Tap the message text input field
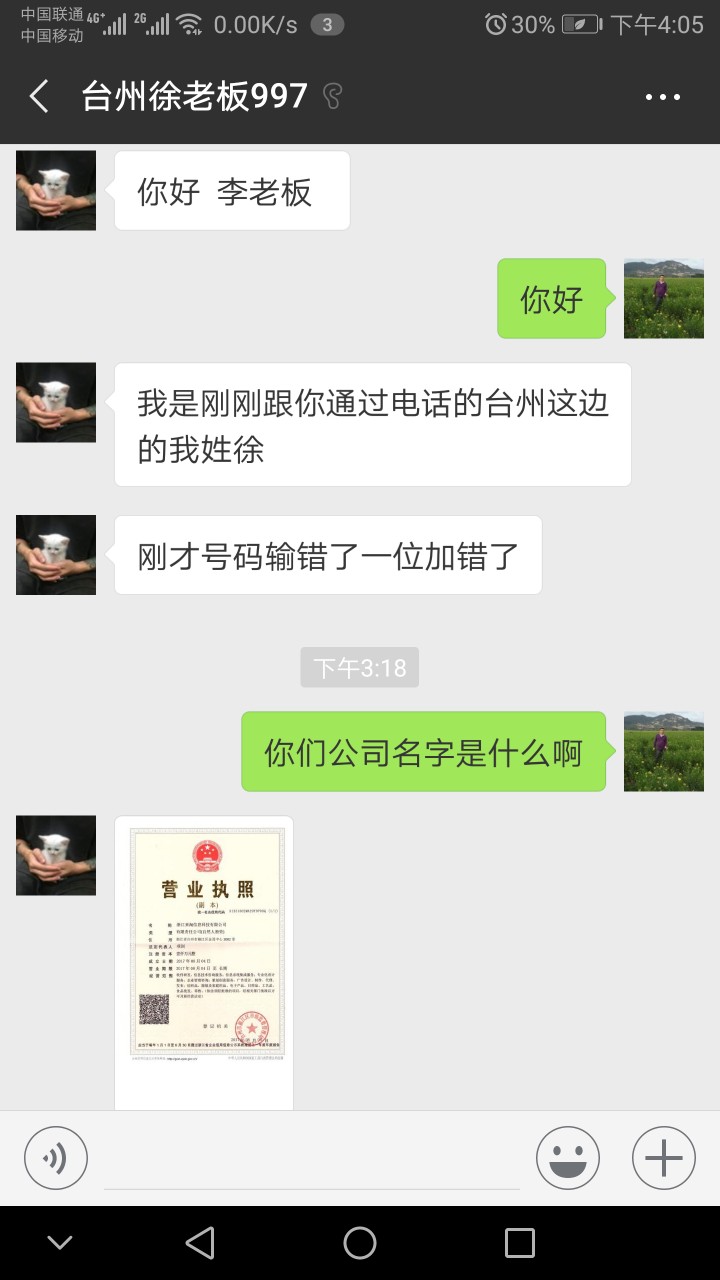 click(312, 1160)
